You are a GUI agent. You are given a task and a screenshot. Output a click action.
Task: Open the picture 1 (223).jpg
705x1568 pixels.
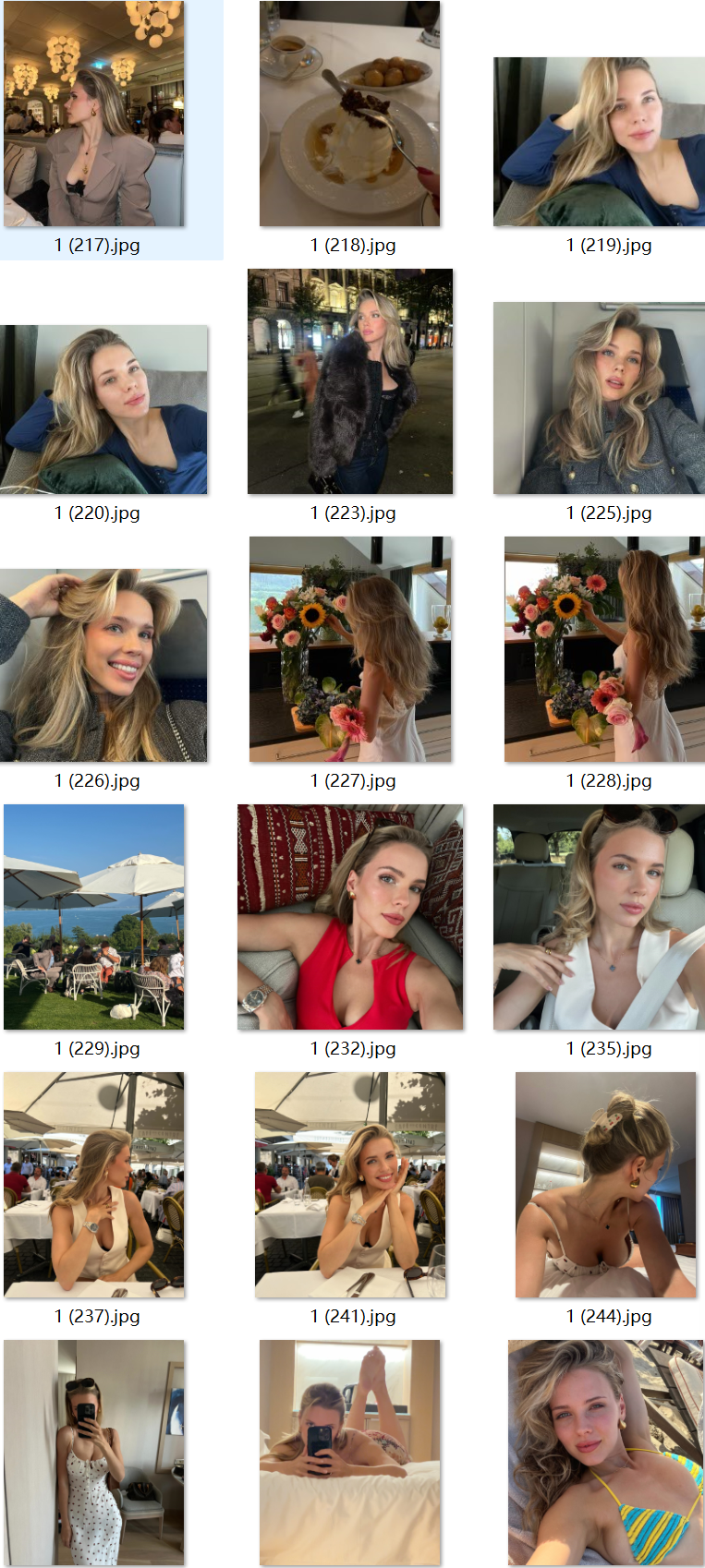pos(350,381)
